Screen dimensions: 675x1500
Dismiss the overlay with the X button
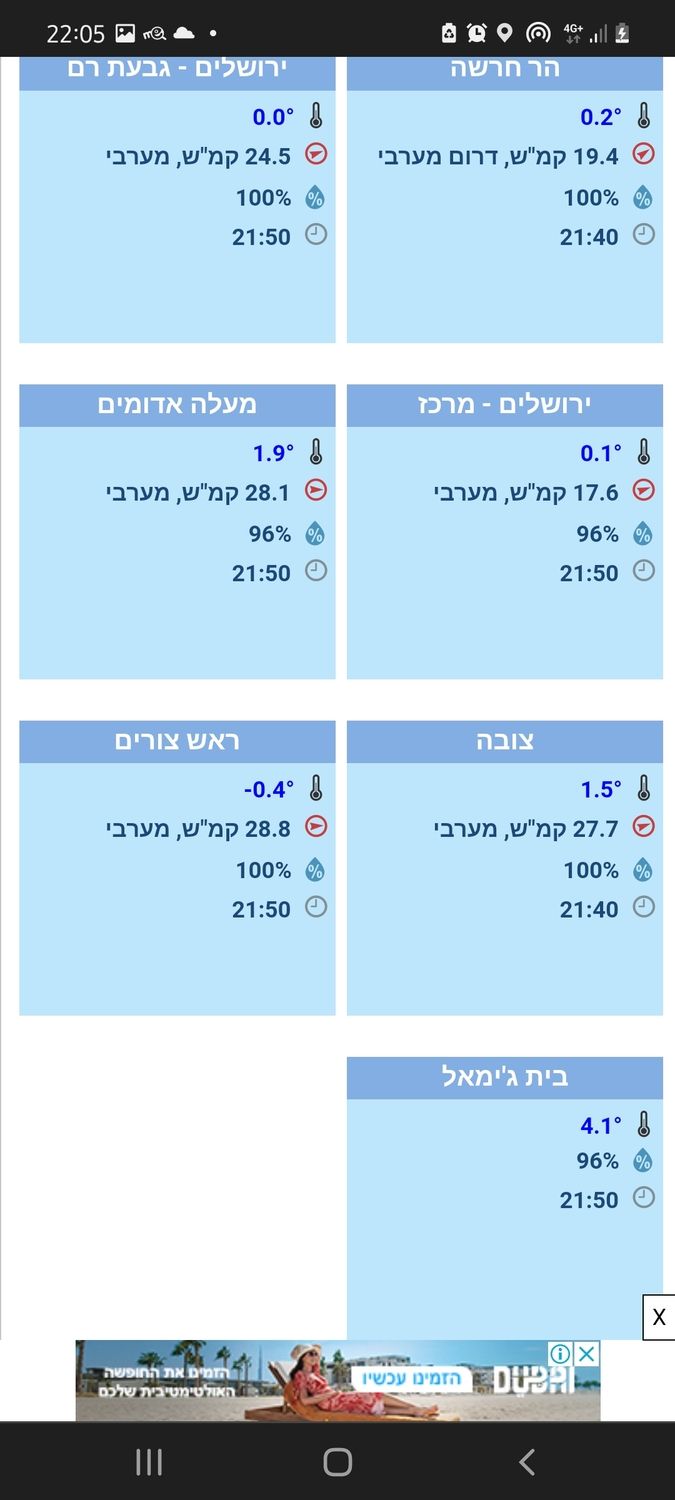658,1317
